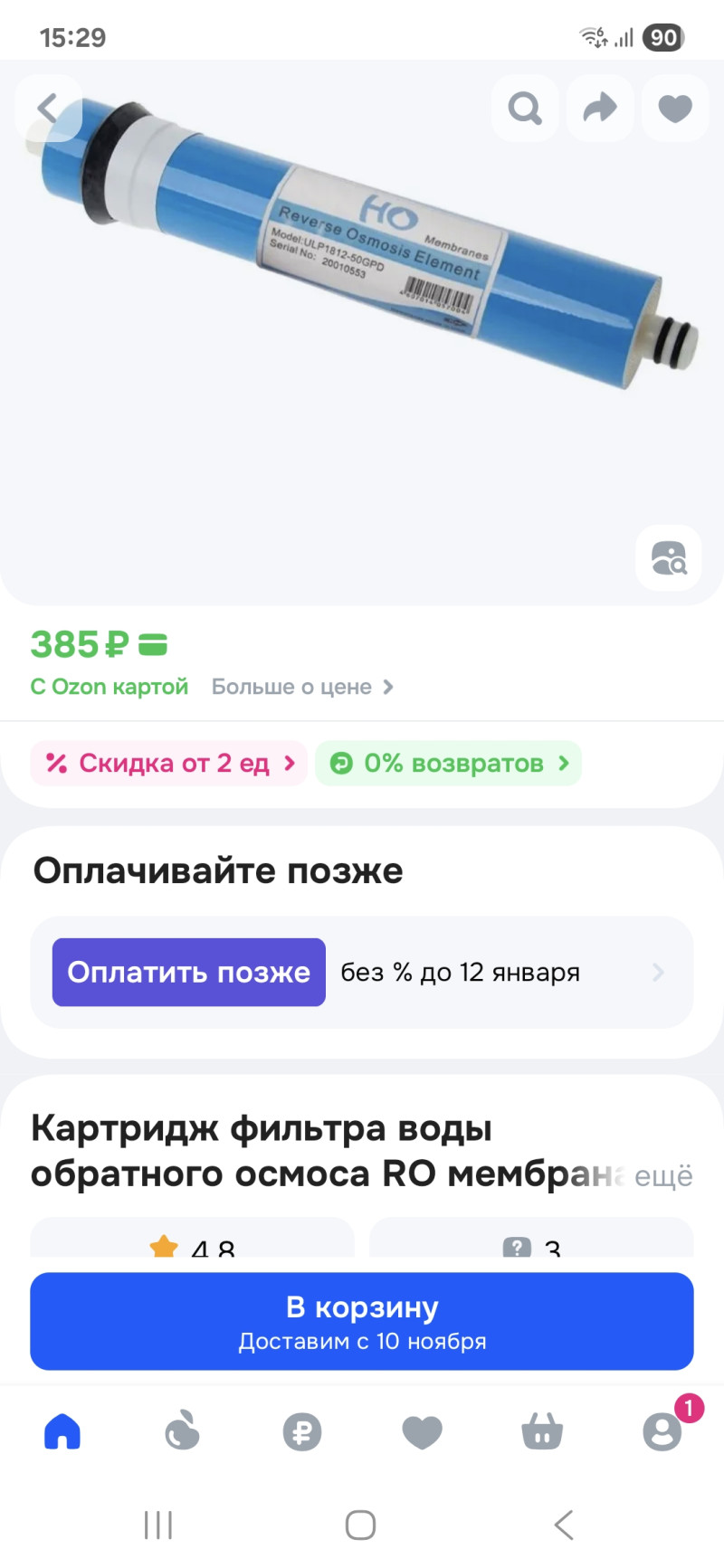Go back using the top-left arrow
Screen dimensions: 724x1568
[48, 109]
